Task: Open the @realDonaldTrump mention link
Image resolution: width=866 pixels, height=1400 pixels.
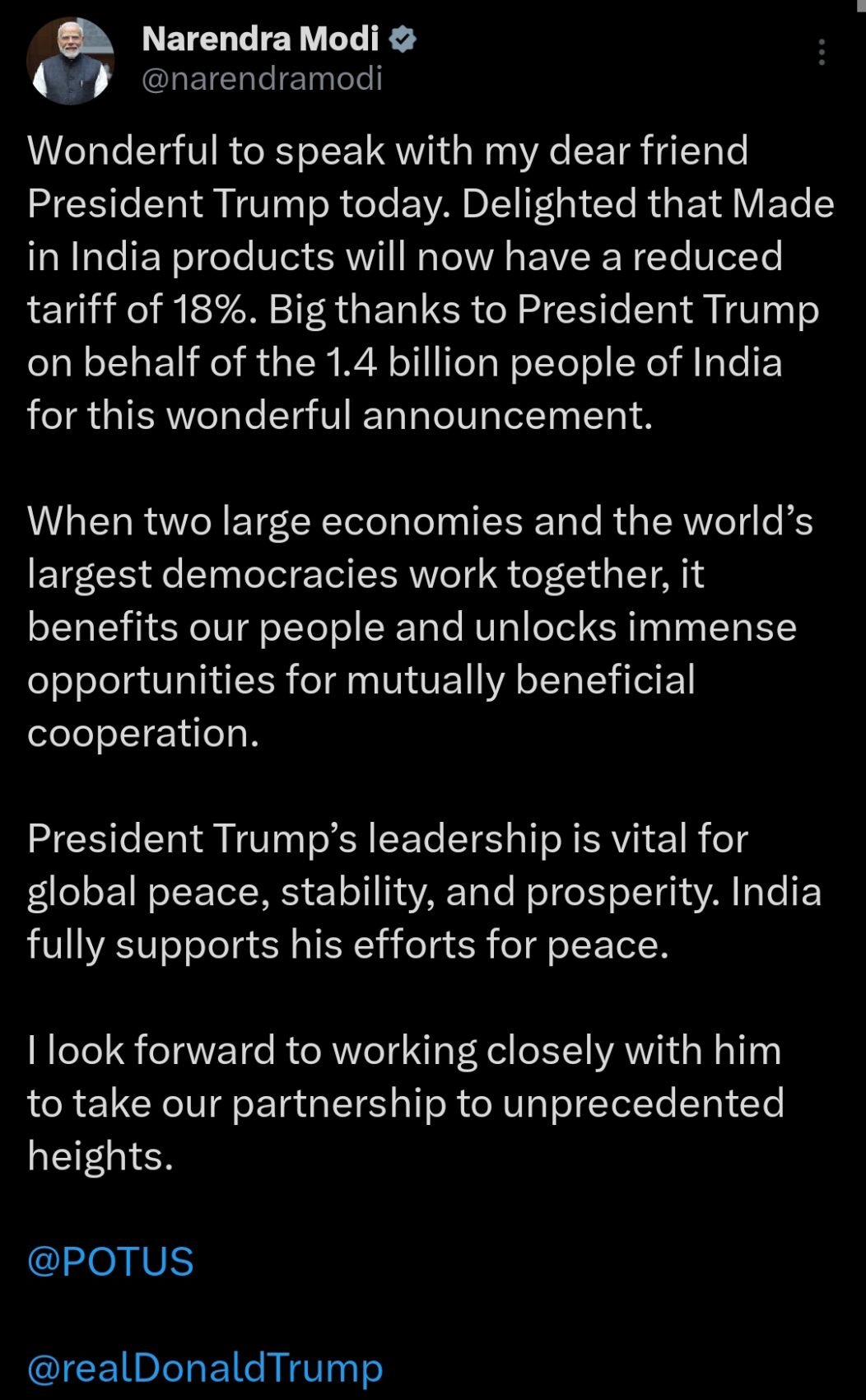Action: [x=205, y=1367]
